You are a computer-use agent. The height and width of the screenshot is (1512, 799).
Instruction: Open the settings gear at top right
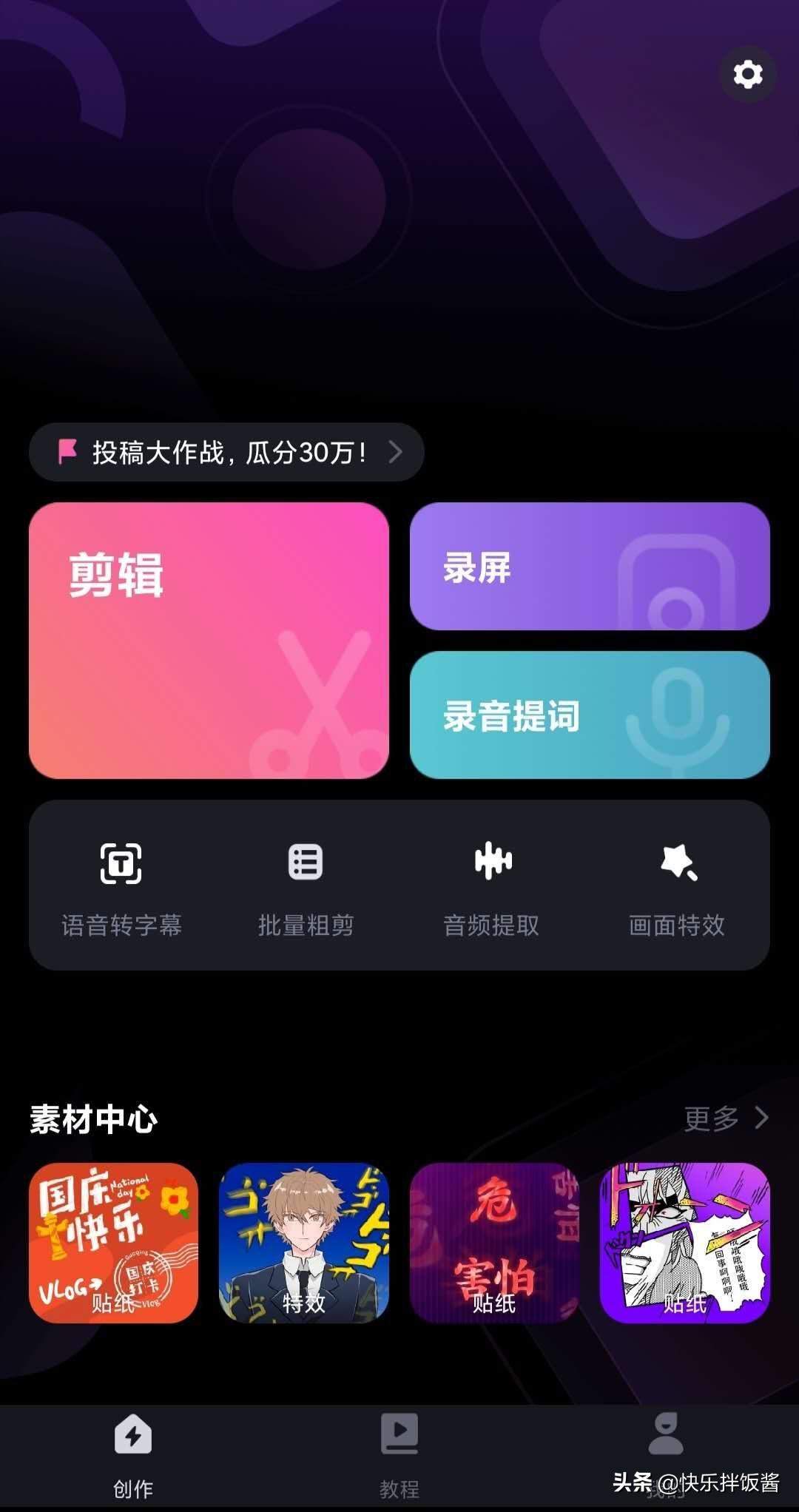749,74
